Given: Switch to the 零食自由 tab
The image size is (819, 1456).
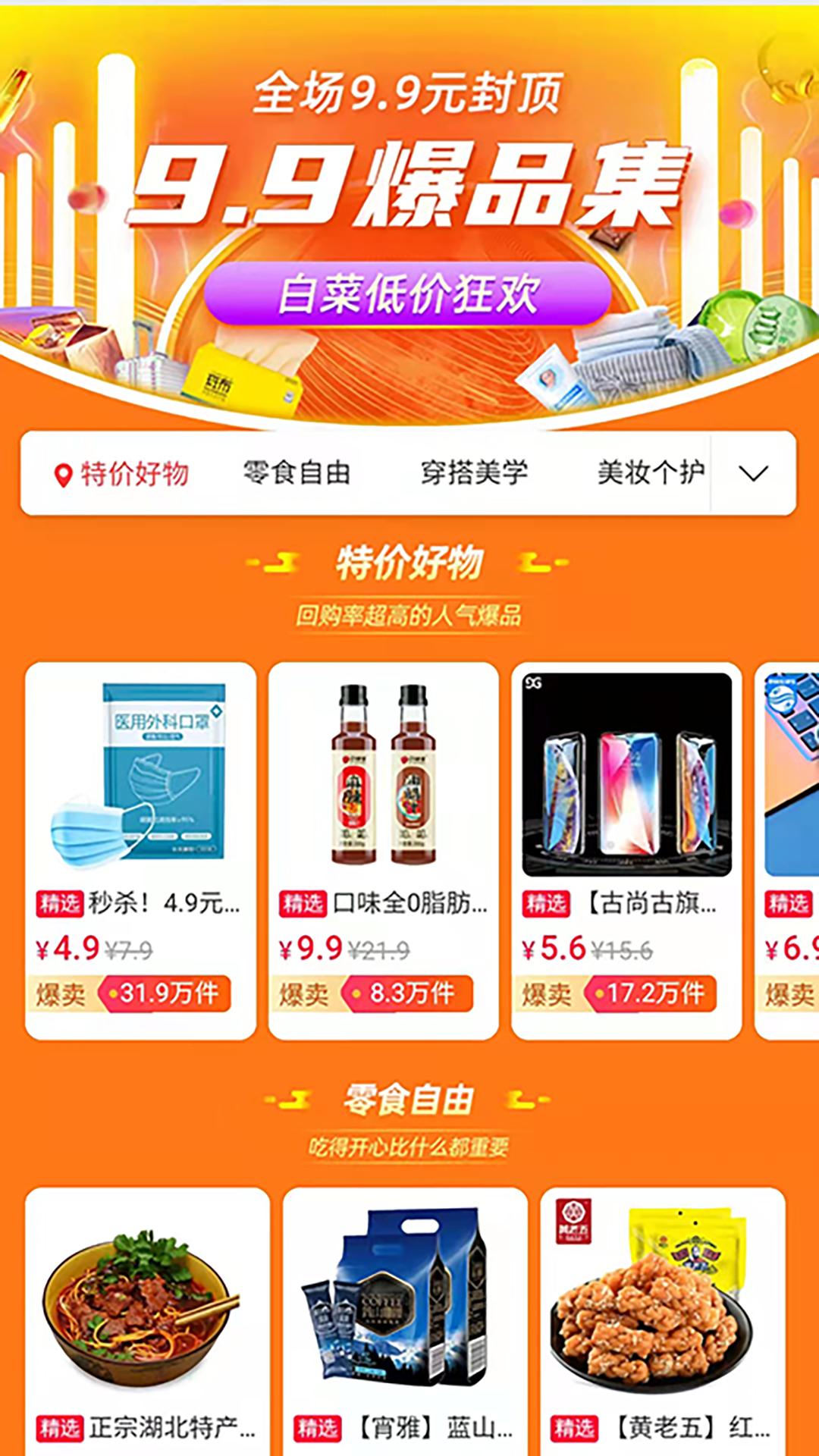Looking at the screenshot, I should [x=297, y=472].
